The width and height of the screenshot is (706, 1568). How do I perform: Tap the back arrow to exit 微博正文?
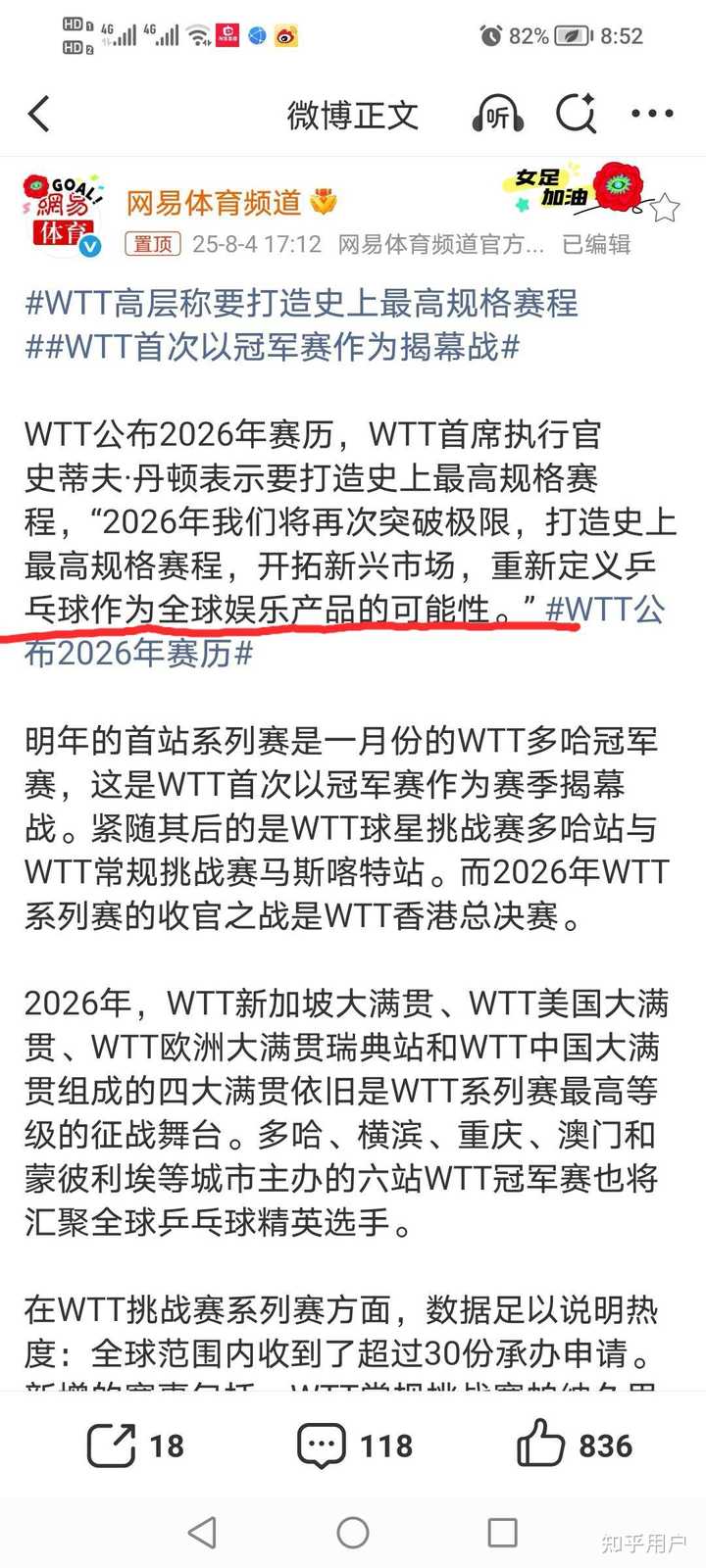pyautogui.click(x=39, y=113)
